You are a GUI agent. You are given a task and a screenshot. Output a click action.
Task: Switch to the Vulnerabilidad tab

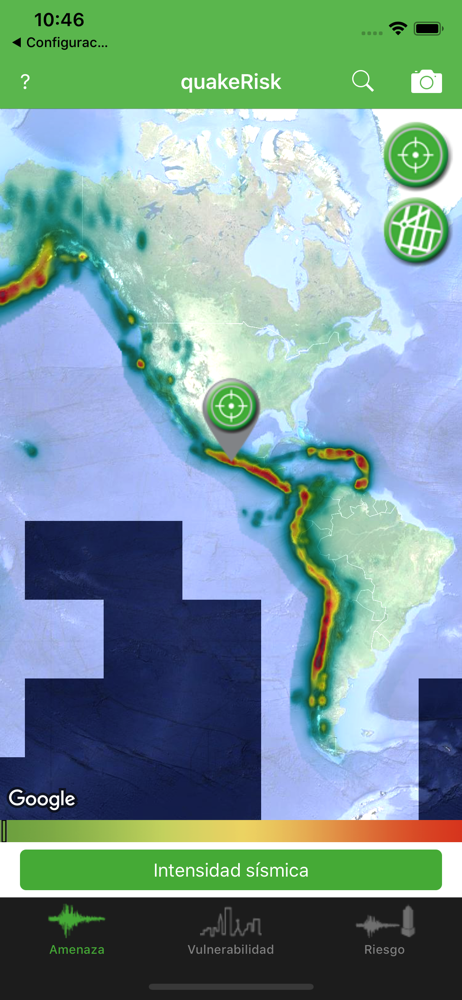coord(230,930)
